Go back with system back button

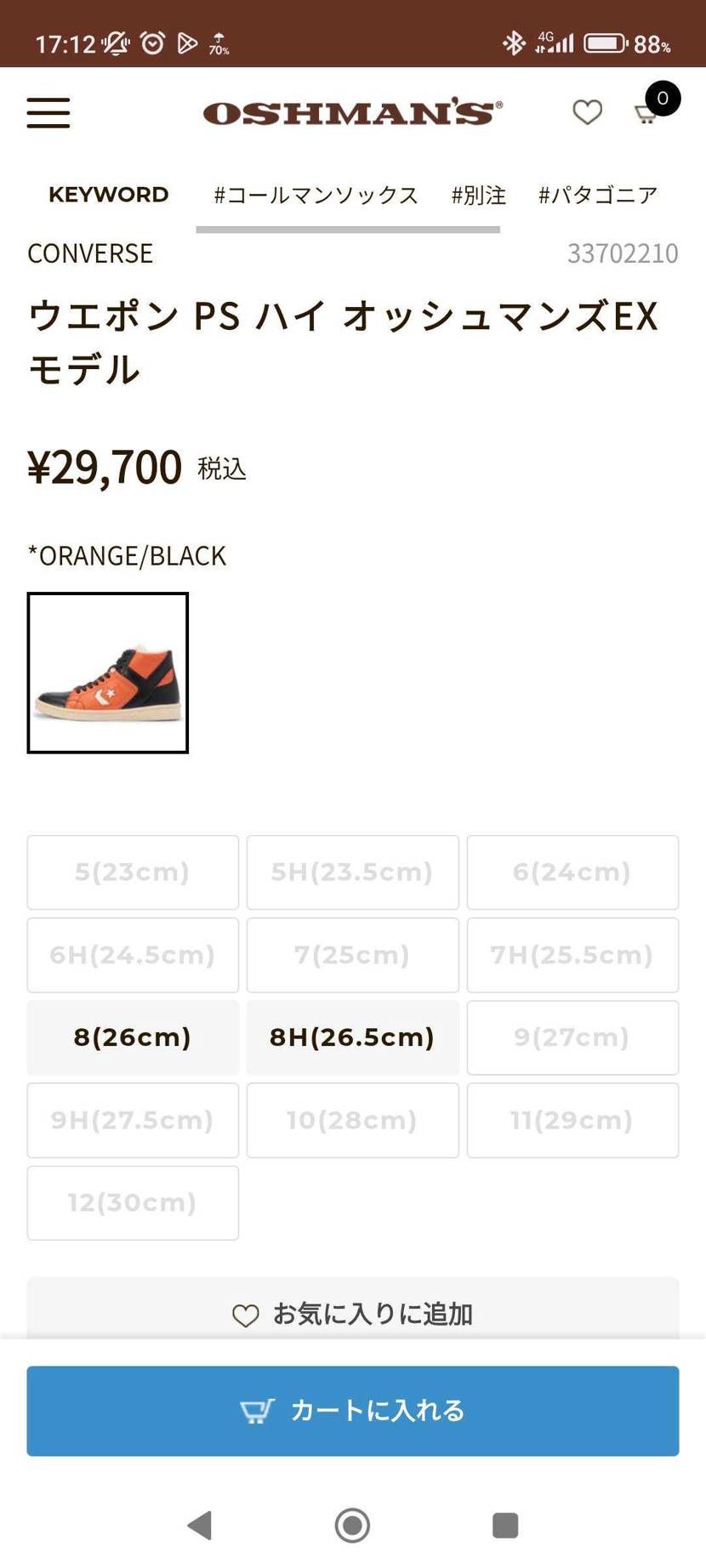[200, 1525]
